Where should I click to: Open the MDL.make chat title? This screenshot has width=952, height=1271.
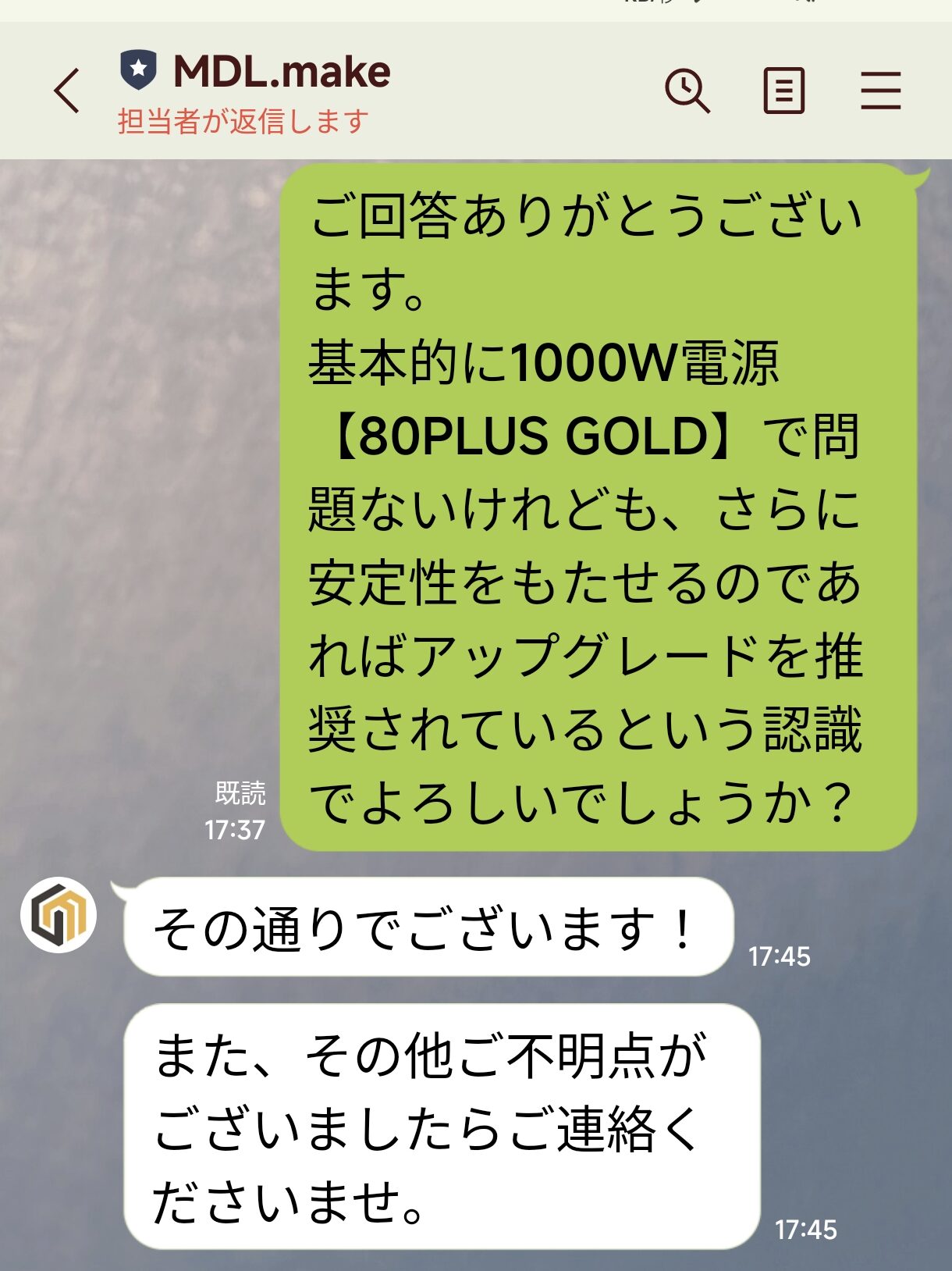281,72
